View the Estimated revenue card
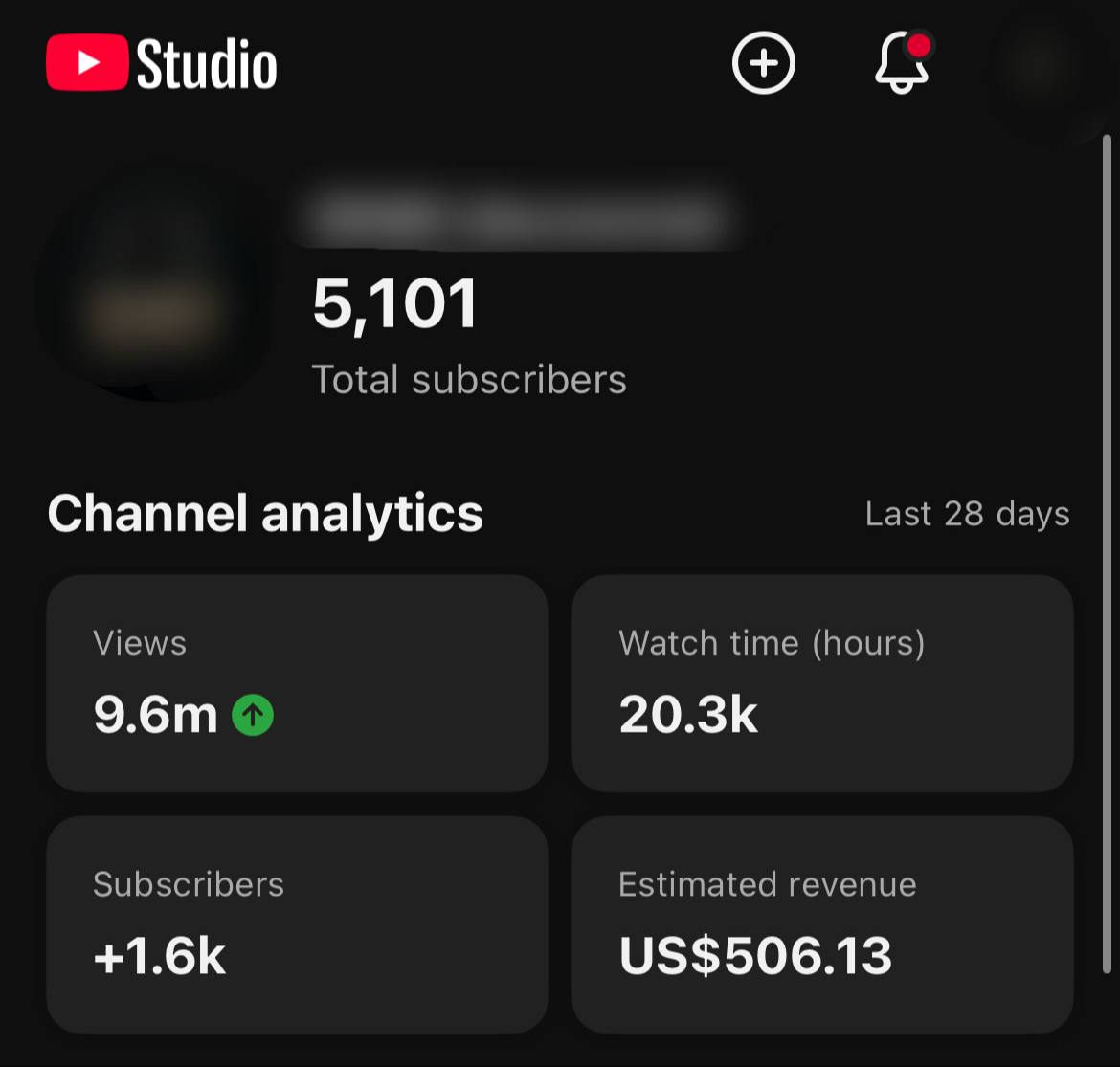Image resolution: width=1120 pixels, height=1067 pixels. pyautogui.click(x=822, y=923)
